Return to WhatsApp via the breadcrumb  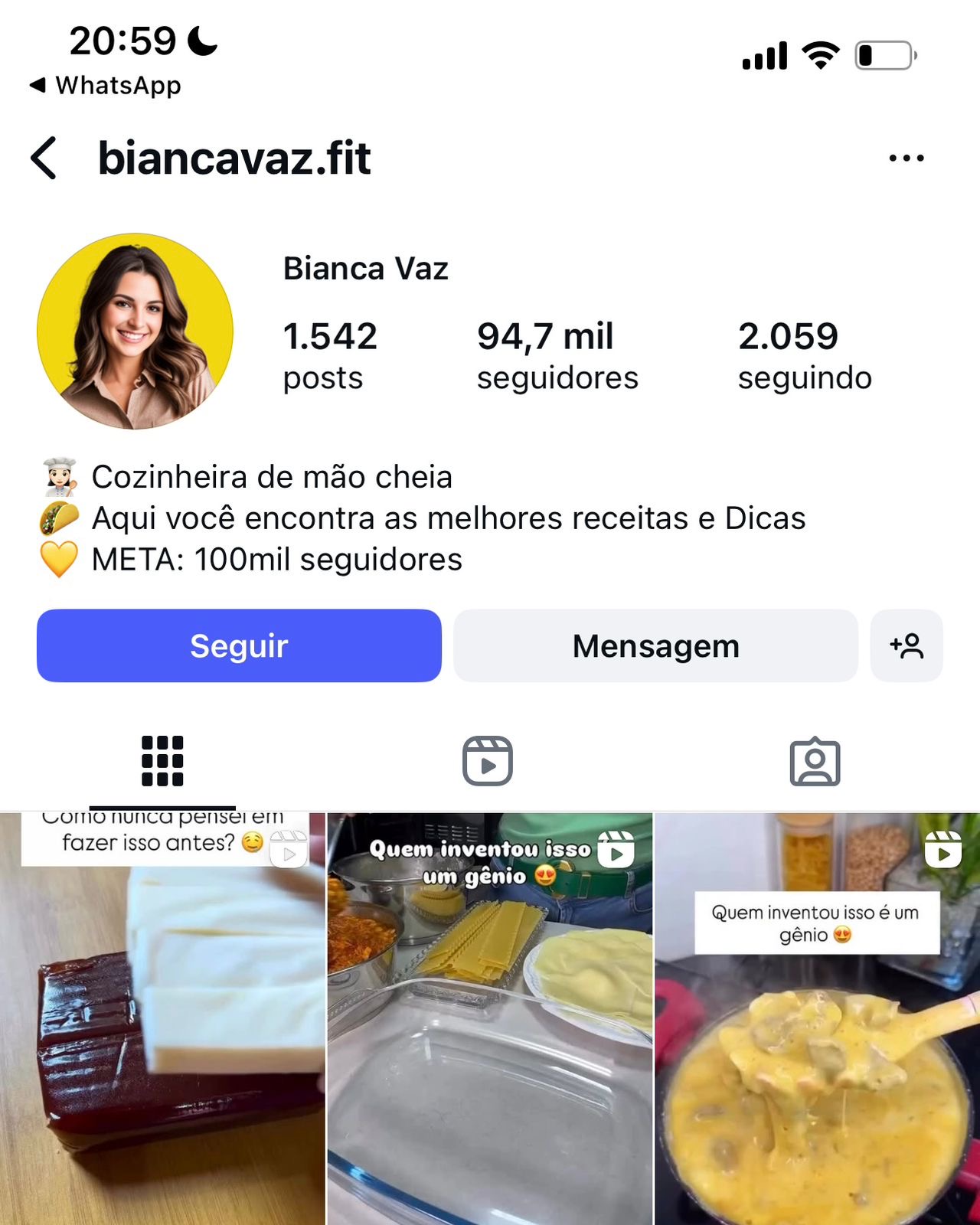tap(106, 85)
